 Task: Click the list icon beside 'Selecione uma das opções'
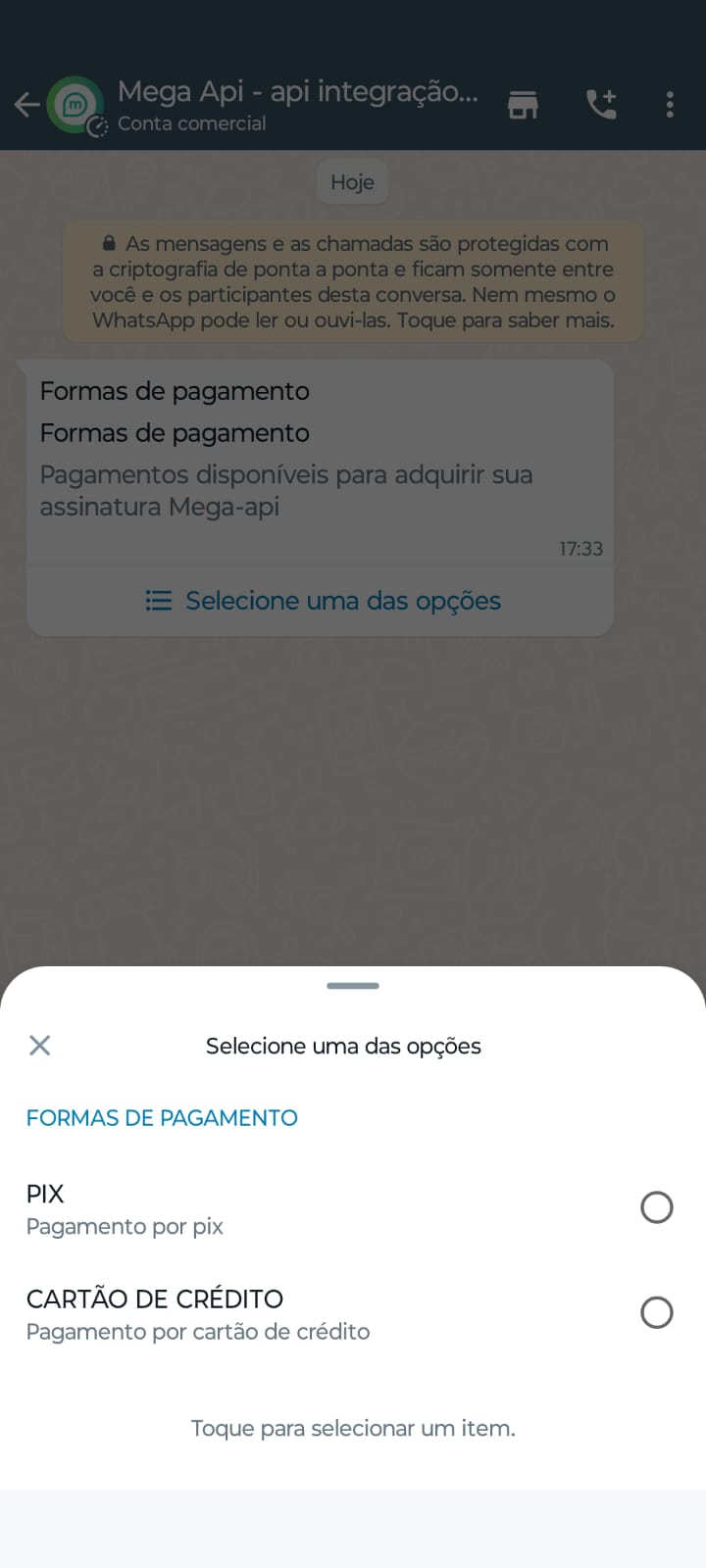(158, 600)
